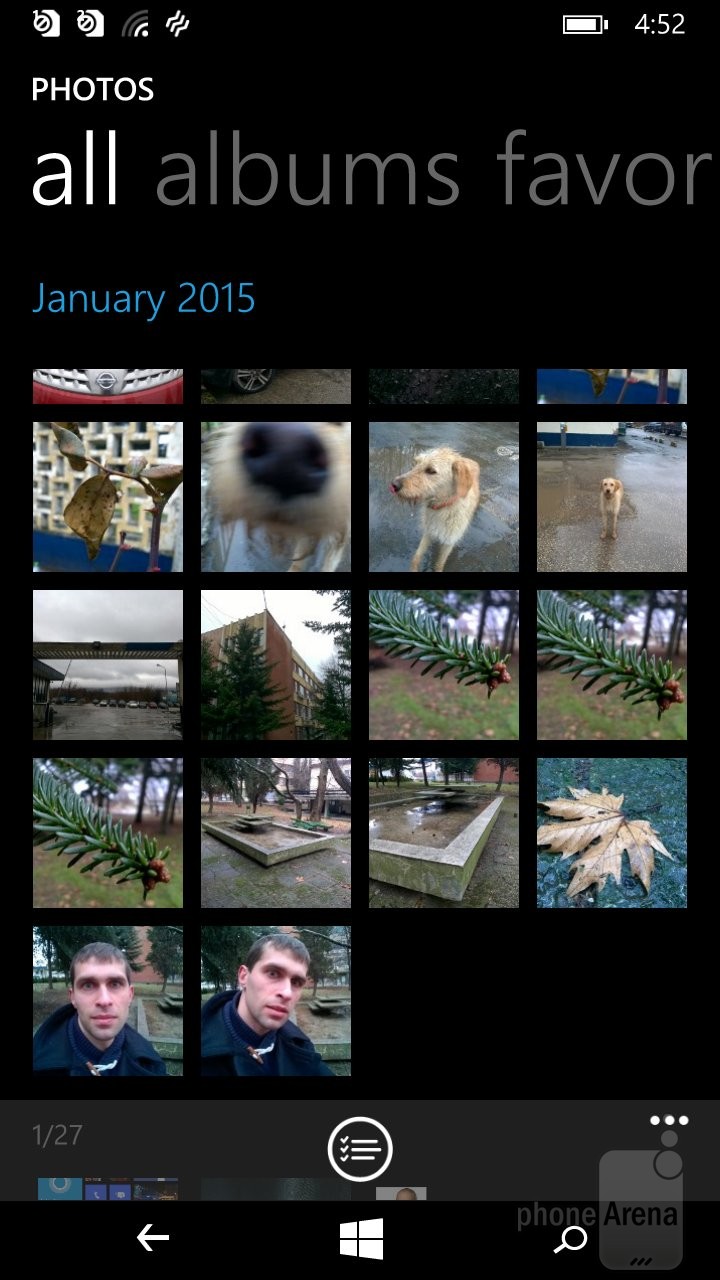Tap the select photos list icon
This screenshot has width=720, height=1280.
[x=360, y=1150]
